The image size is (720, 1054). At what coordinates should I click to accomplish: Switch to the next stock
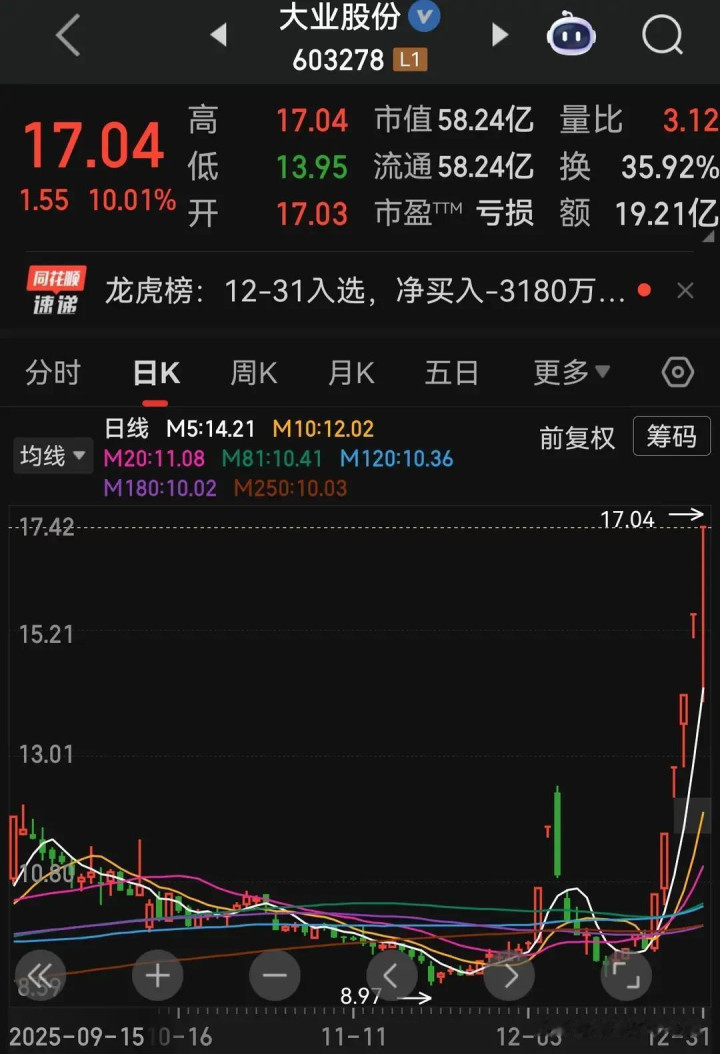click(x=500, y=36)
